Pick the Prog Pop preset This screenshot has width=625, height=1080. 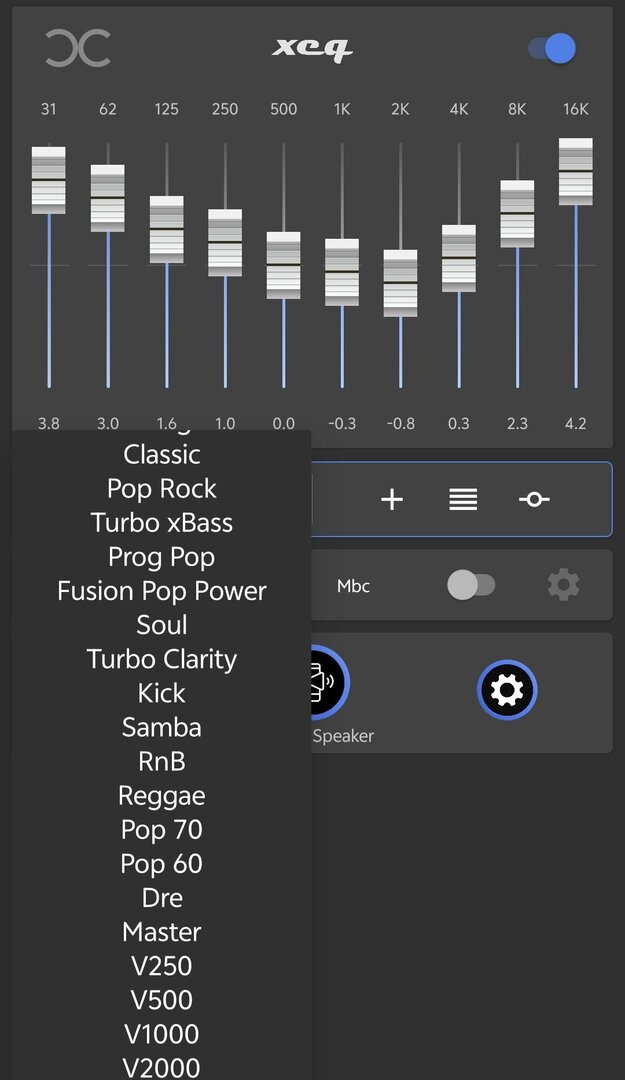[x=161, y=557]
